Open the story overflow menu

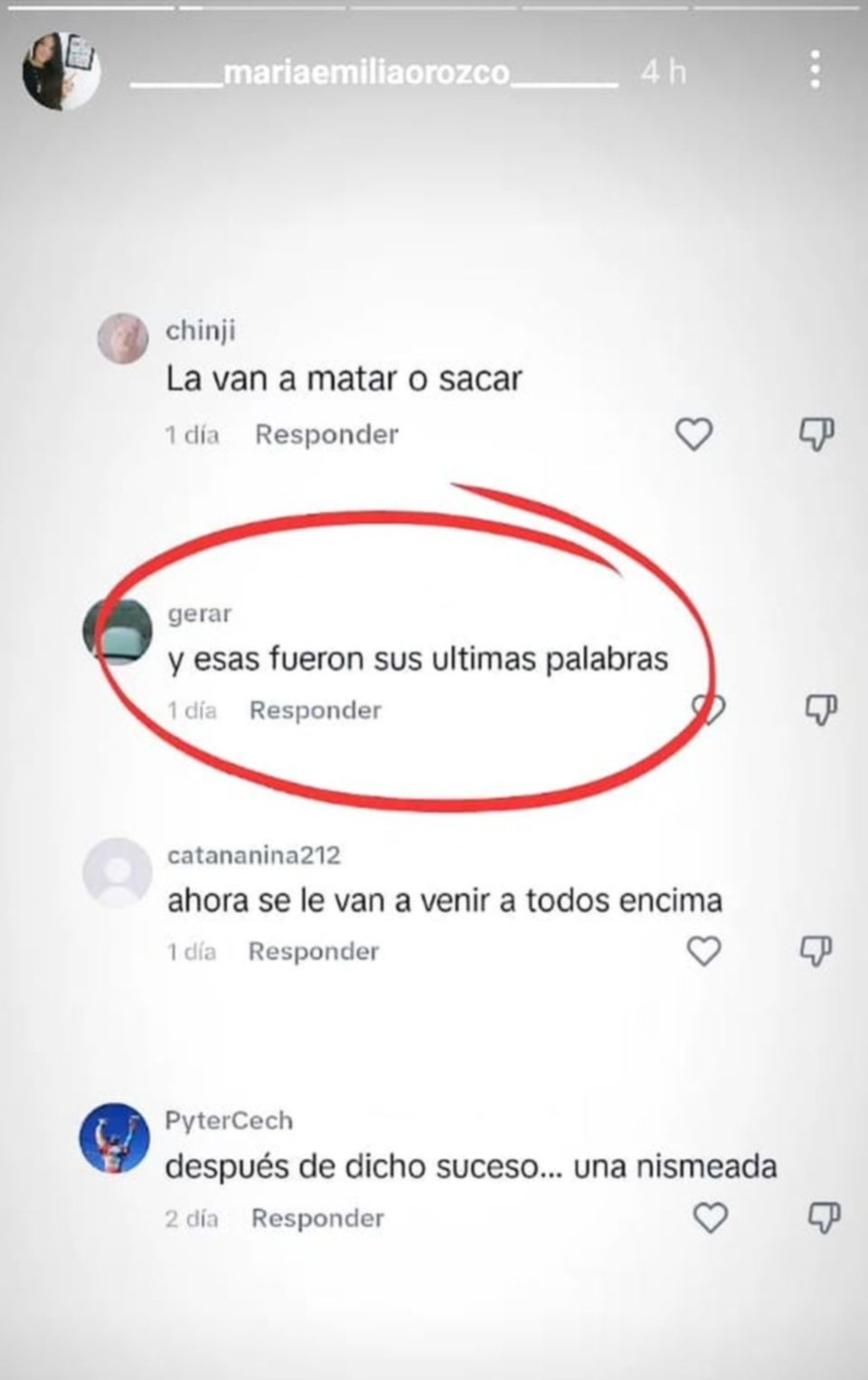(x=816, y=71)
